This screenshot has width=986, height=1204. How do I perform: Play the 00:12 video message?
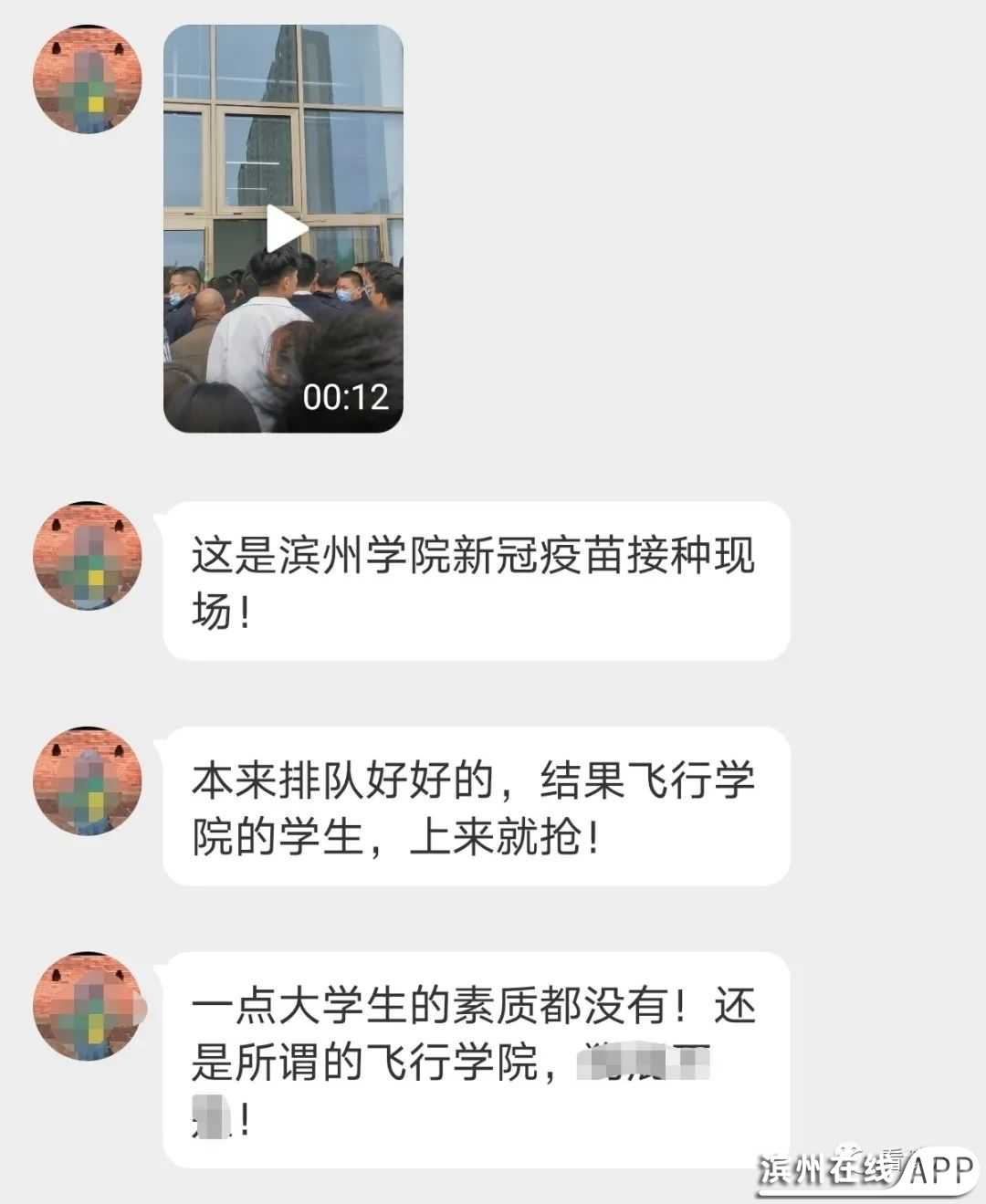pos(286,229)
